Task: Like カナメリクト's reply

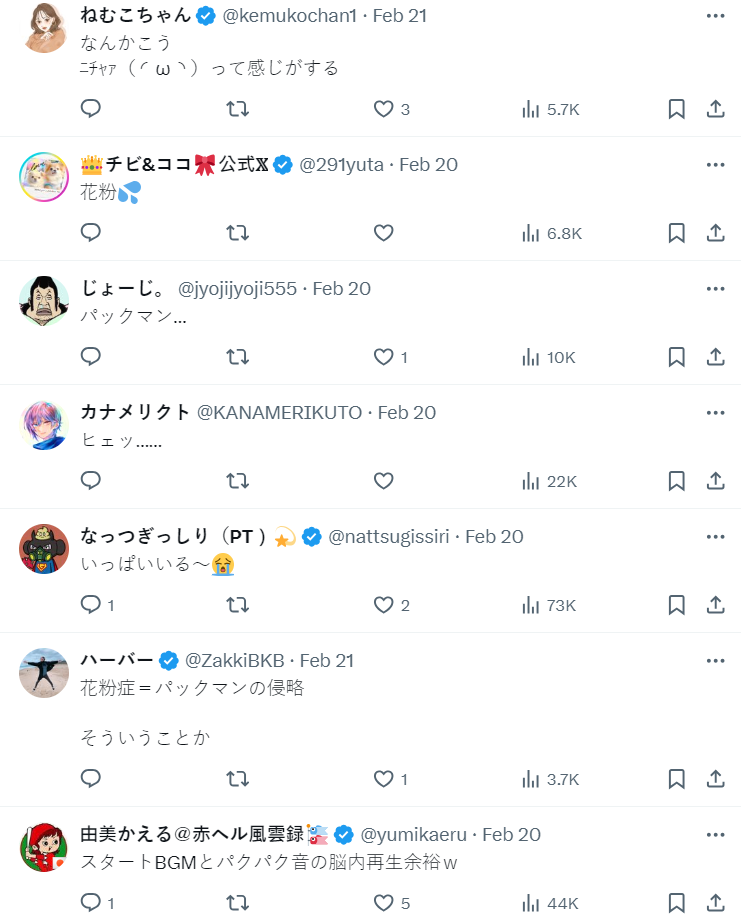Action: [384, 481]
